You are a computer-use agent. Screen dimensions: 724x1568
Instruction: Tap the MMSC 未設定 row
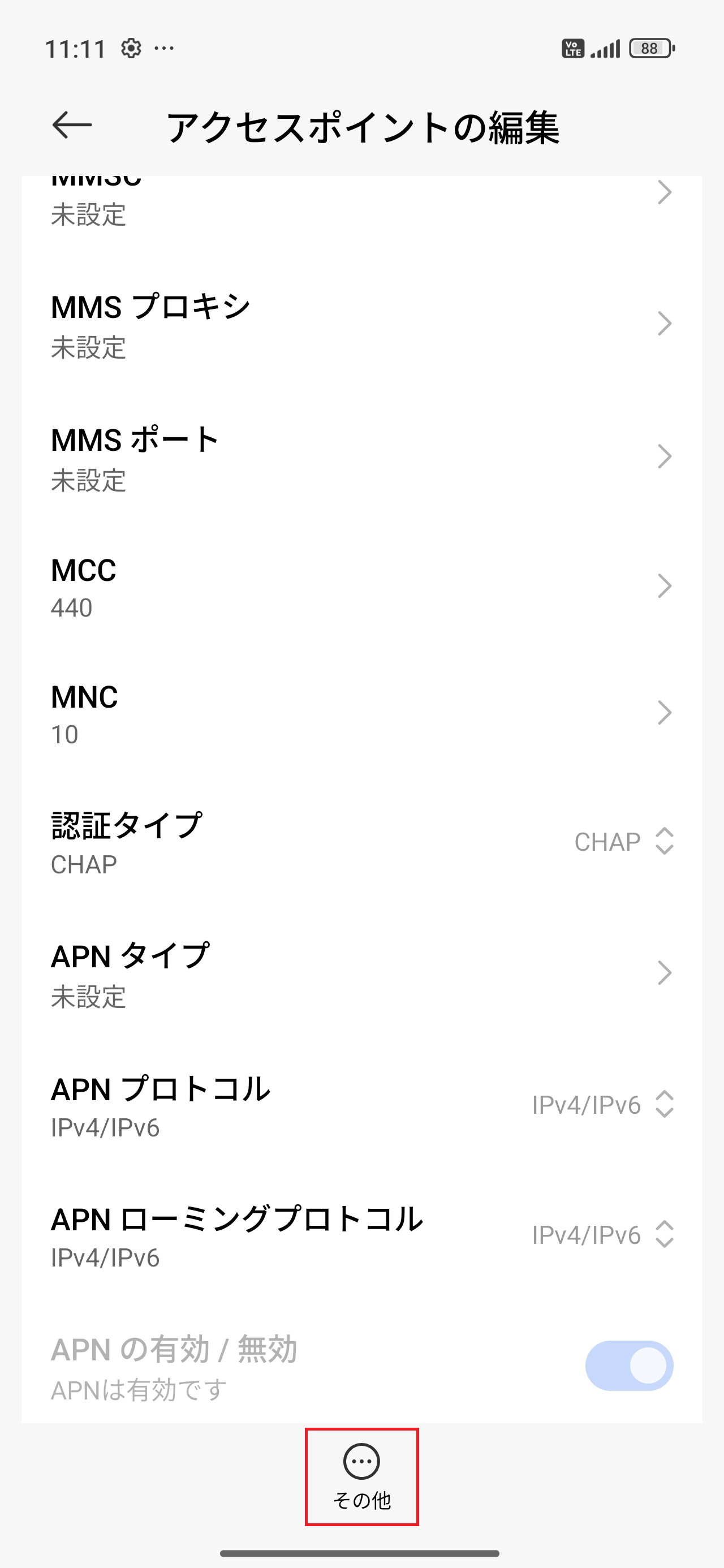(361, 201)
